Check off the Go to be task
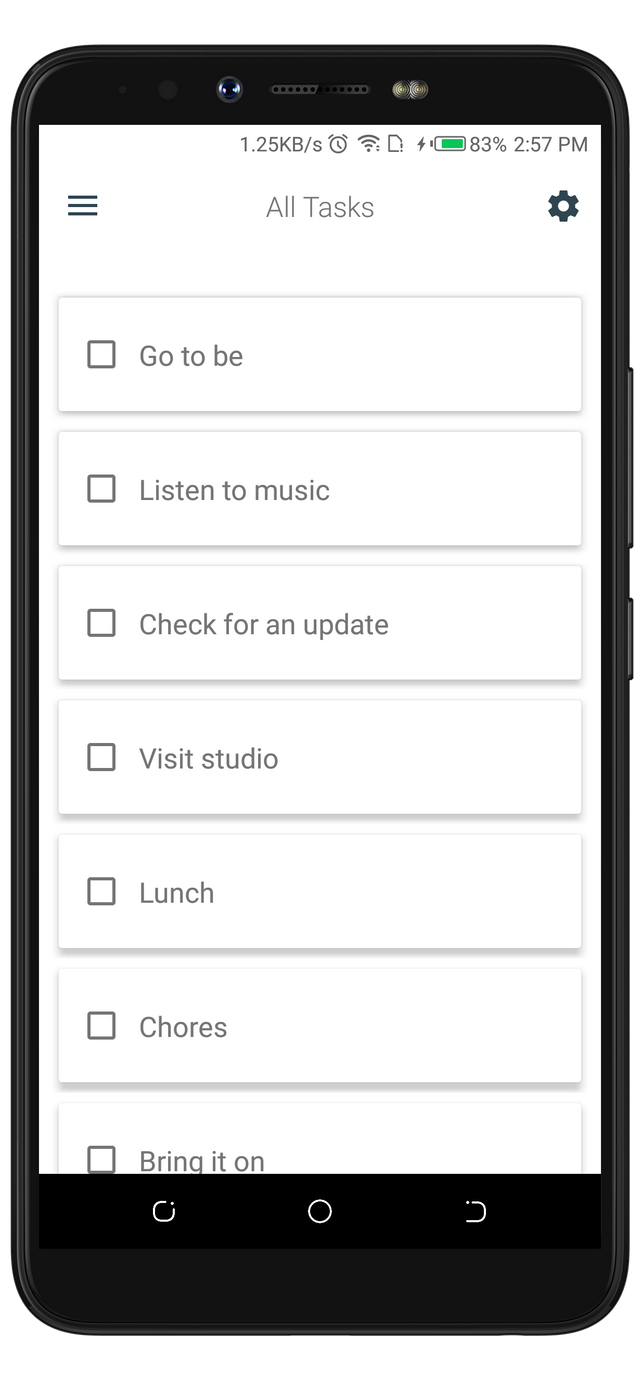Viewport: 640px width, 1374px height. pyautogui.click(x=101, y=355)
